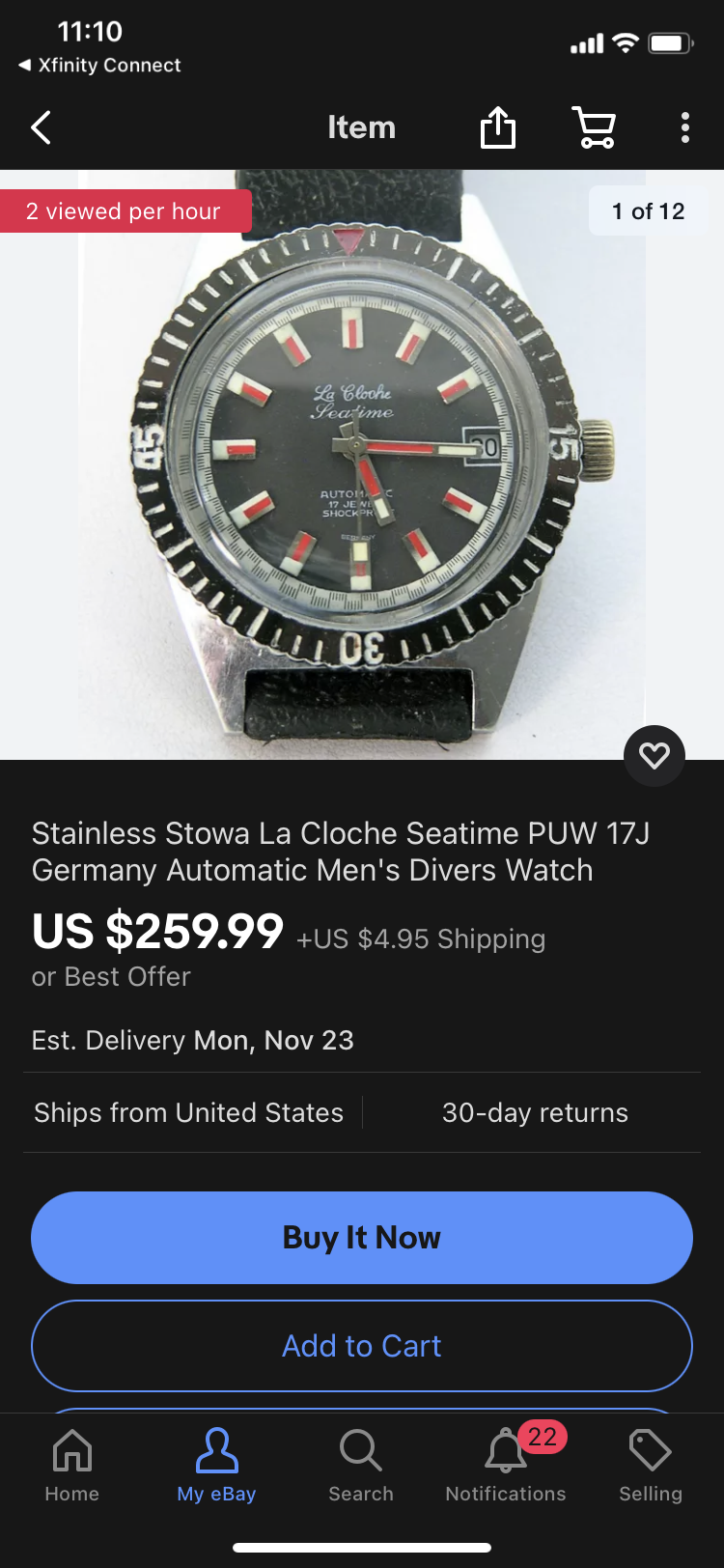The image size is (724, 1568).
Task: Add the watch to cart
Action: click(x=362, y=1345)
